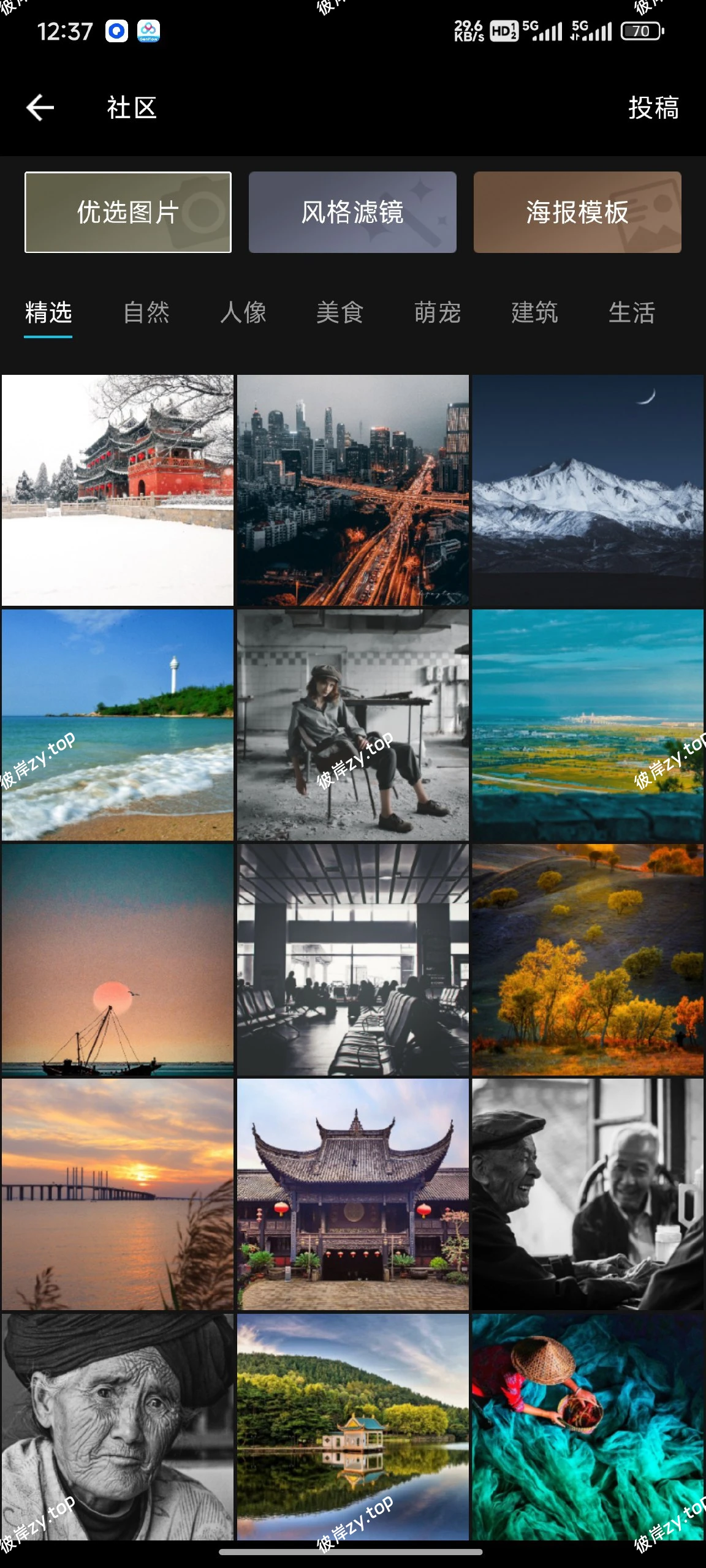Open the 风格滤镜 section
This screenshot has height=1568, width=706.
click(x=352, y=212)
